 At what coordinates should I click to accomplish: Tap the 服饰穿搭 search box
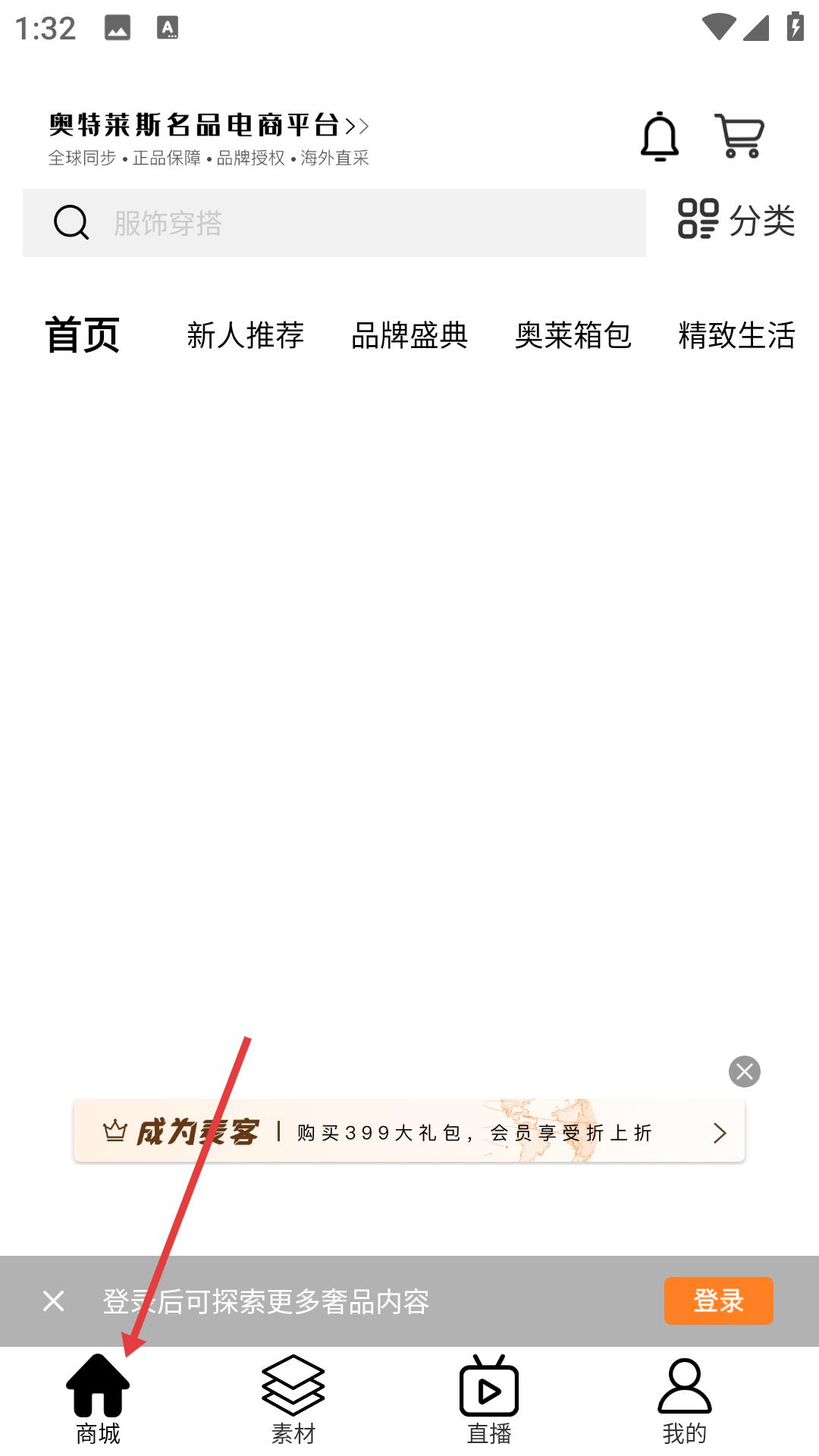pos(334,223)
